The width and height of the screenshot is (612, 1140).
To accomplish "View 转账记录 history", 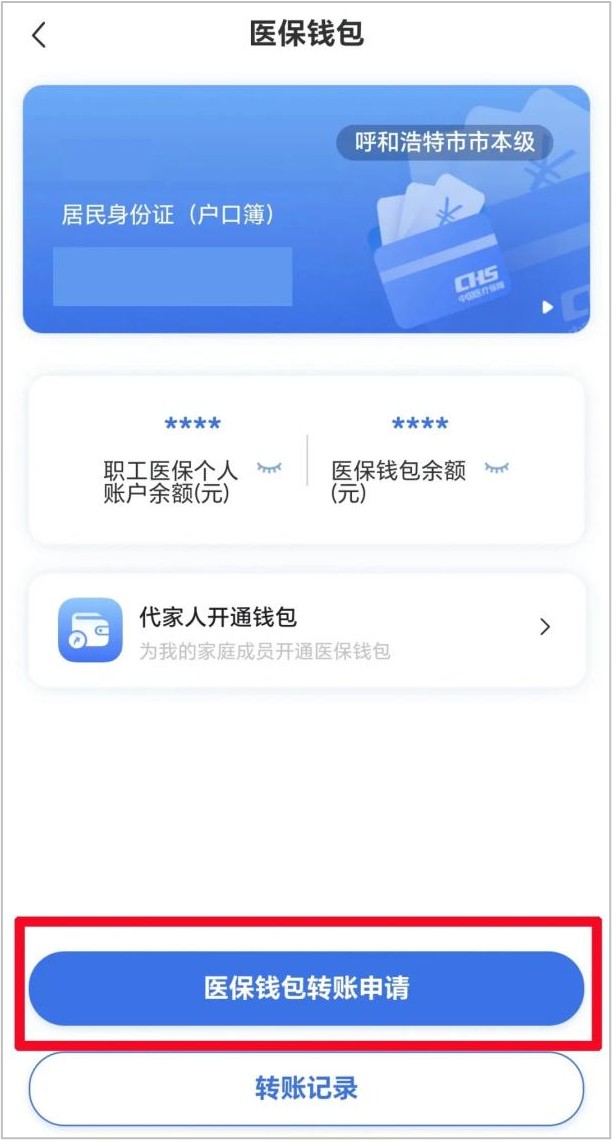I will [306, 1088].
